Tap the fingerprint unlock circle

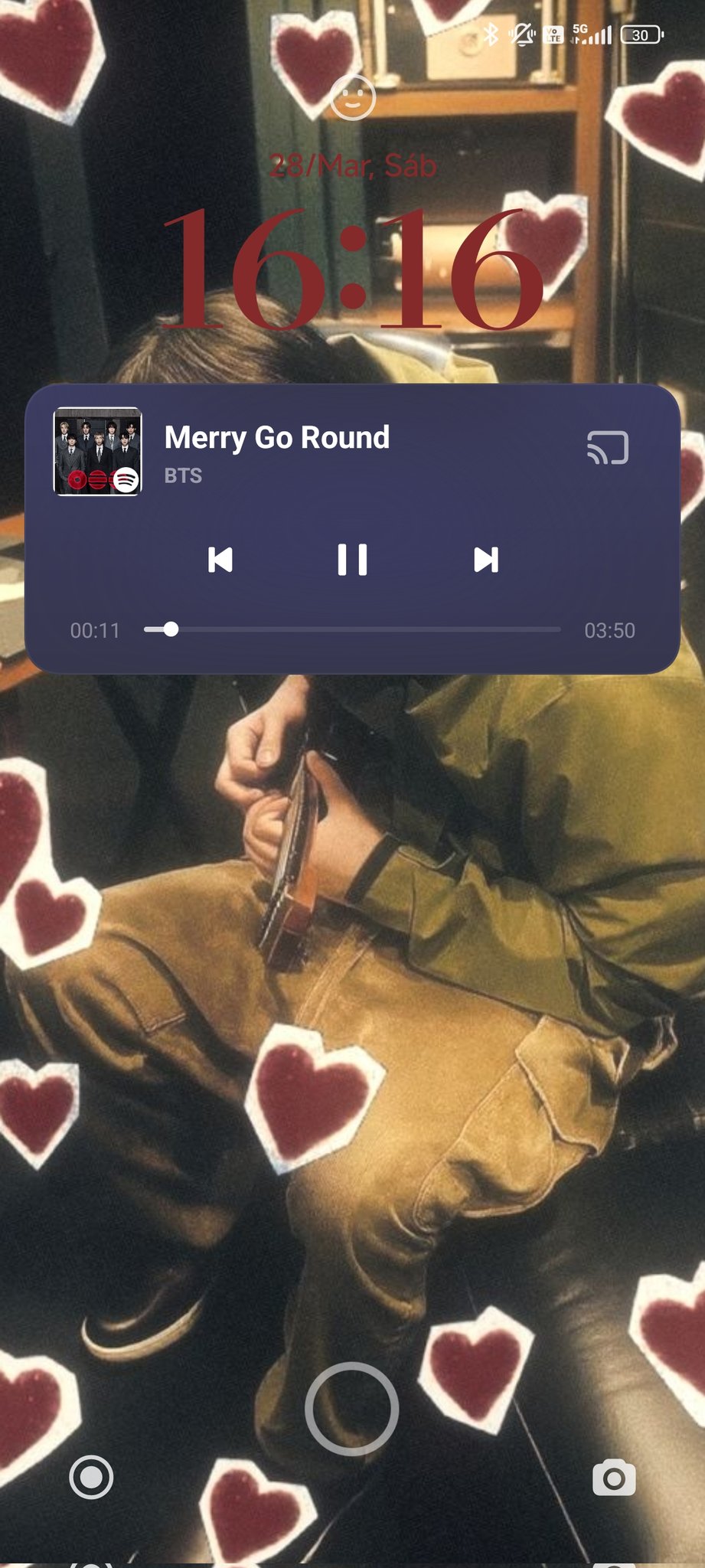coord(352,1409)
